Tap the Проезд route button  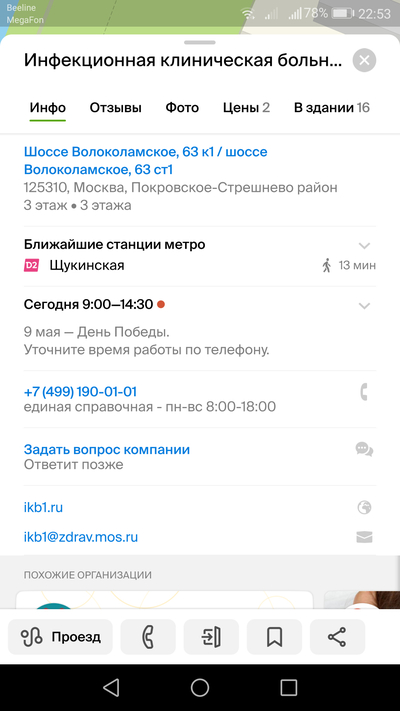[60, 637]
